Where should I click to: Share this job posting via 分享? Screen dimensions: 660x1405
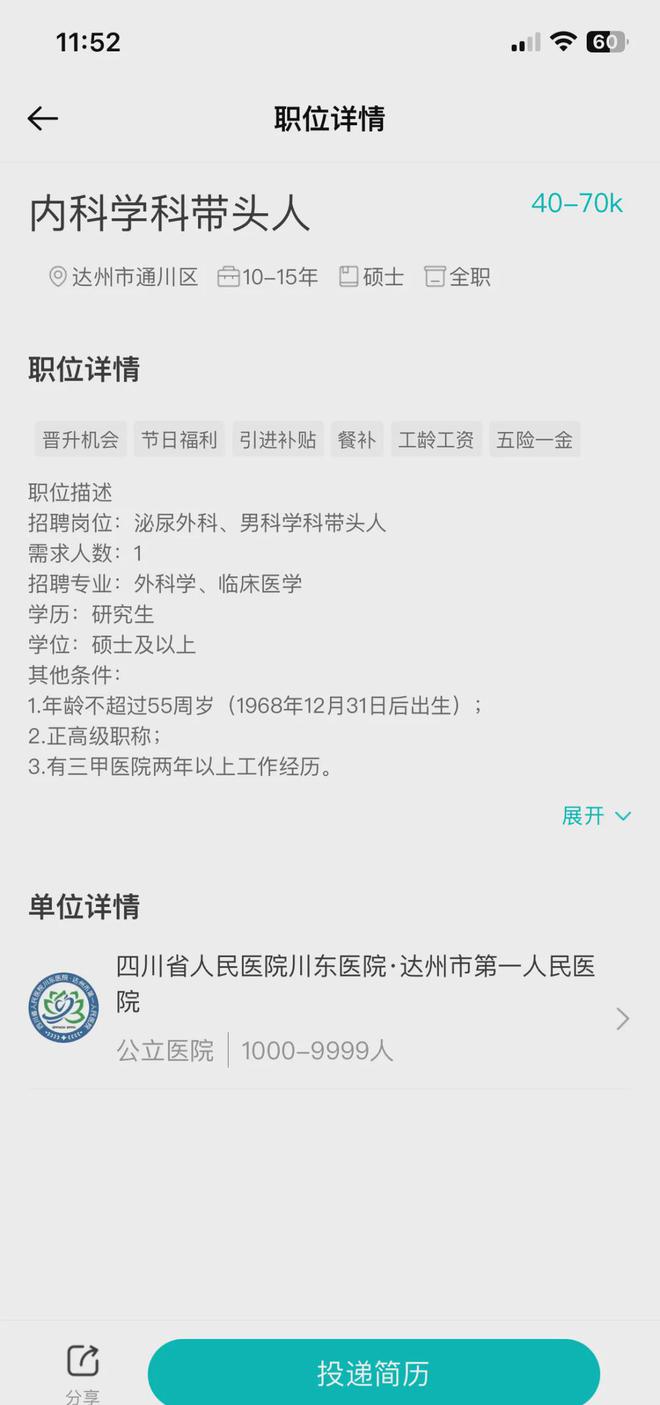point(83,1371)
